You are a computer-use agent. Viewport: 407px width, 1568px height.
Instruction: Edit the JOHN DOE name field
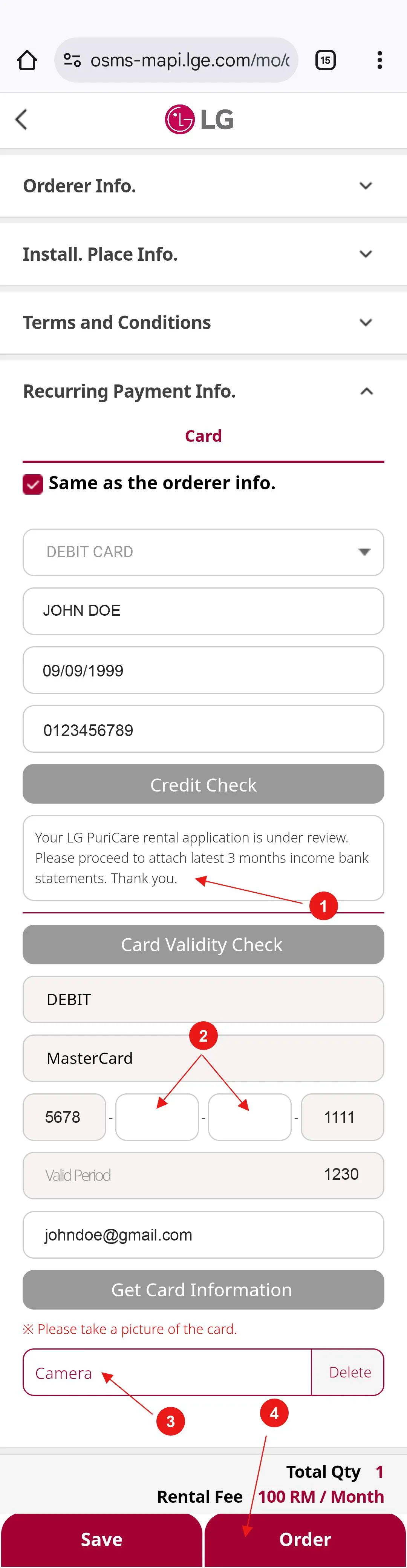203,611
